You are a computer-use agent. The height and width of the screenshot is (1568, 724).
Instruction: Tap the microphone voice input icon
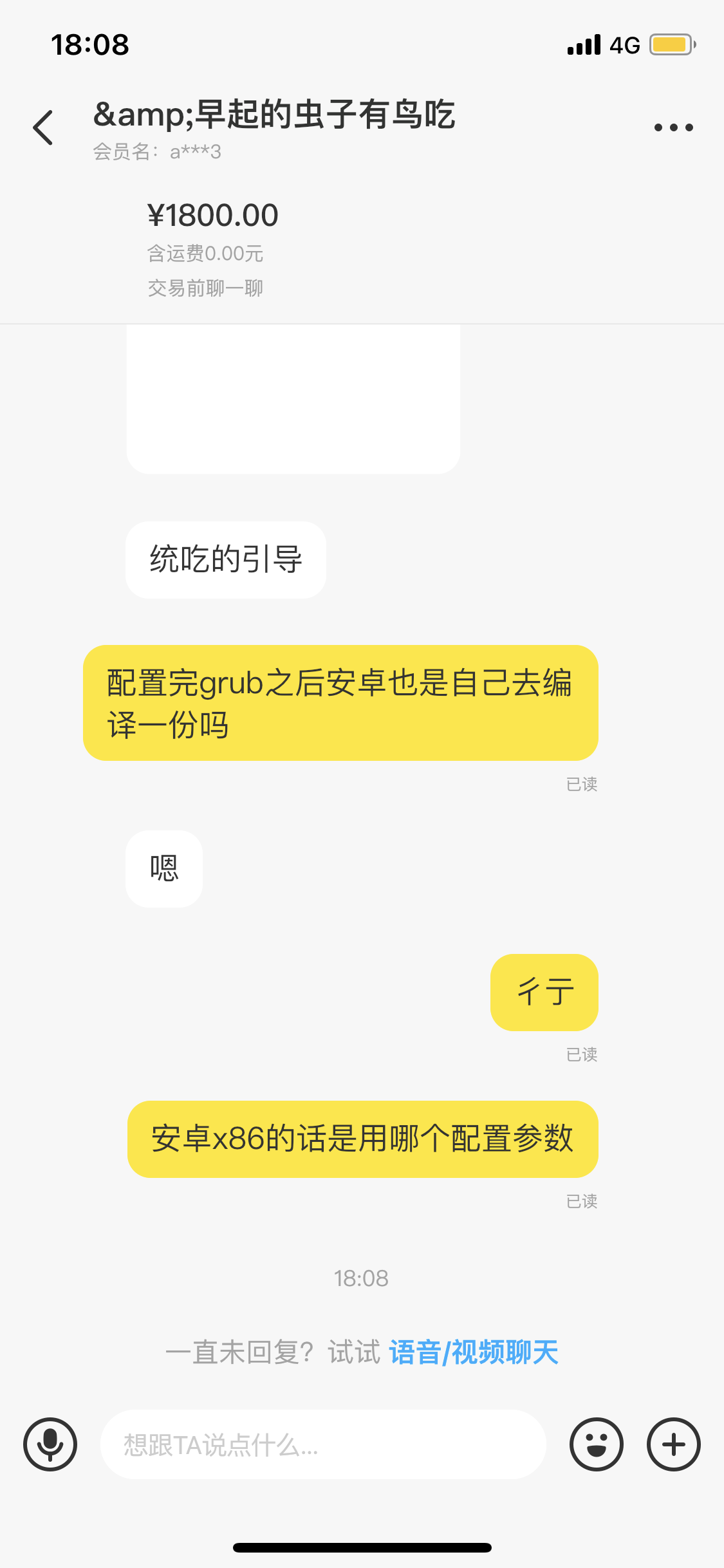(50, 1444)
